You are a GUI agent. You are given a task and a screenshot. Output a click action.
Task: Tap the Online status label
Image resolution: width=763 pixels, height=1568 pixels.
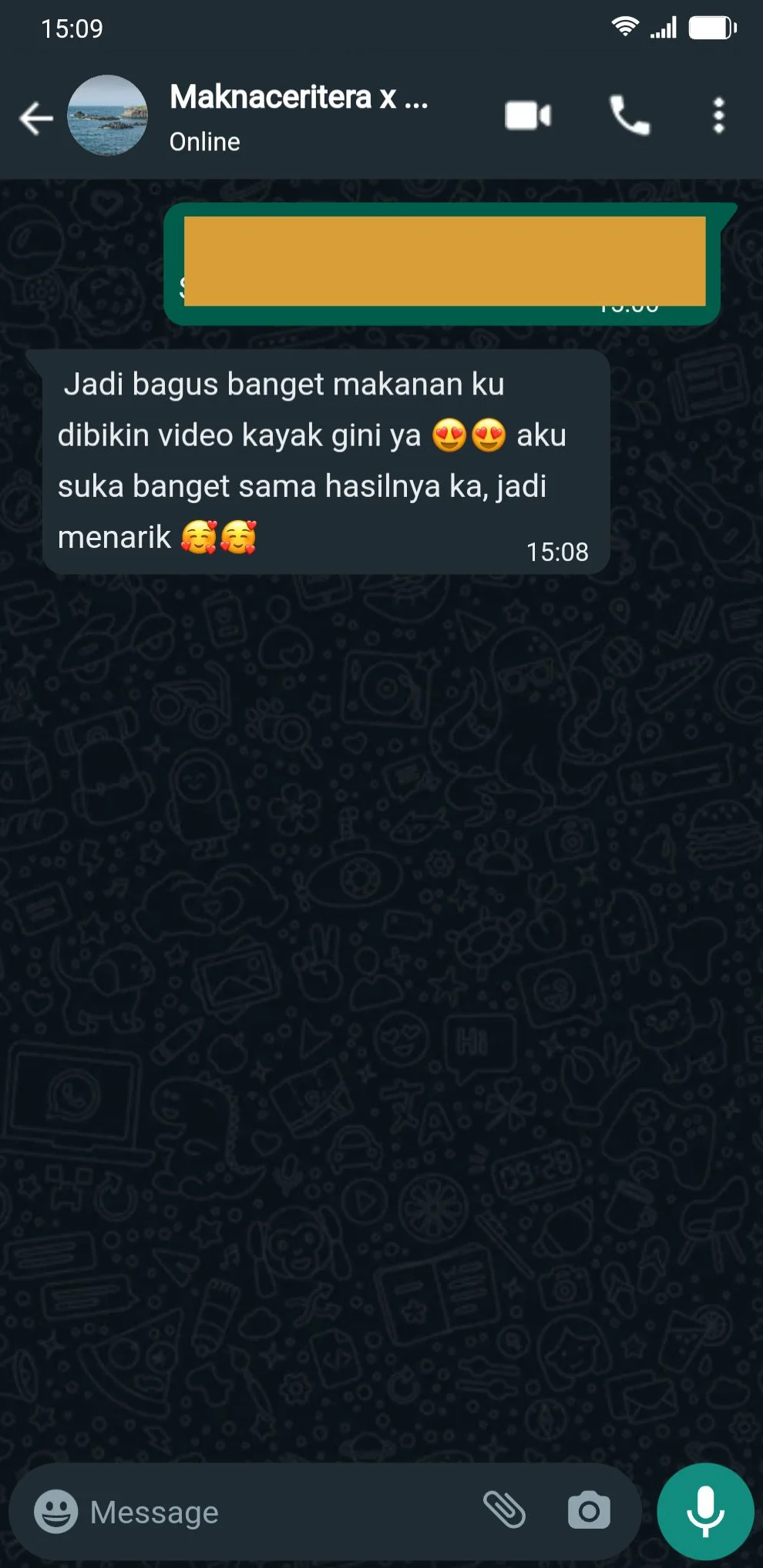pos(203,141)
